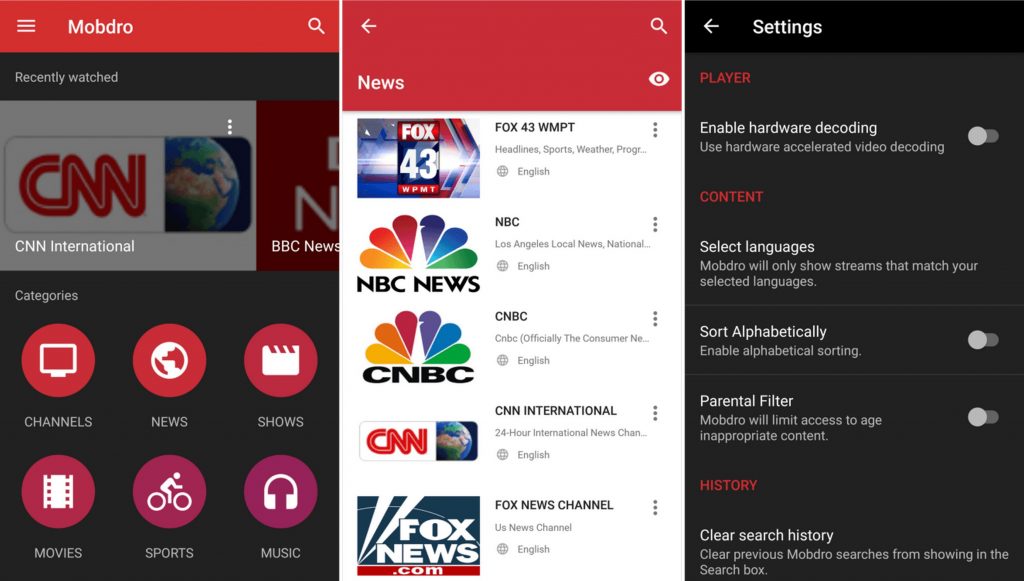Open the options menu for NBC
The width and height of the screenshot is (1024, 581).
point(655,224)
